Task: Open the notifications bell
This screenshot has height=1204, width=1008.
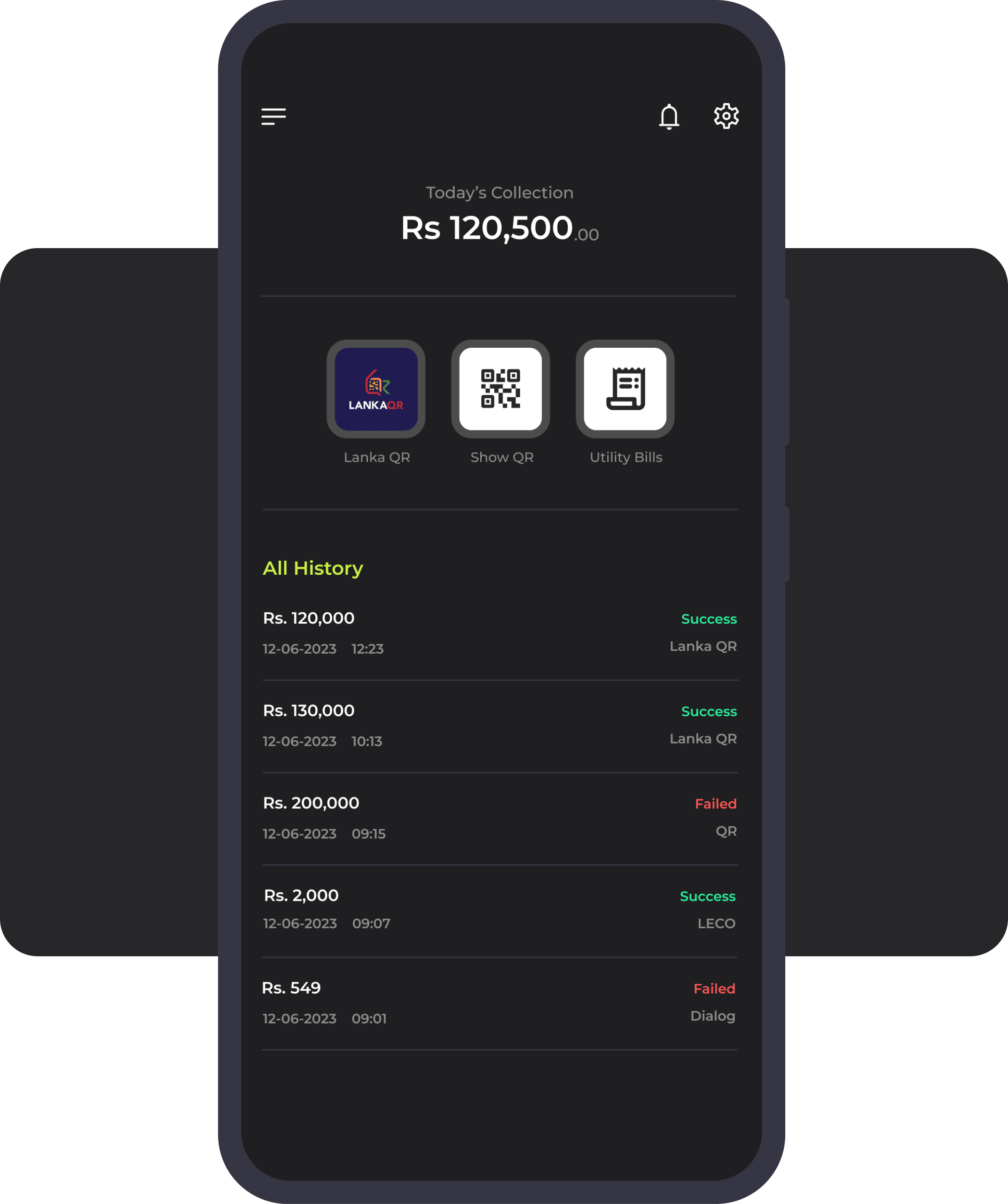Action: 669,117
